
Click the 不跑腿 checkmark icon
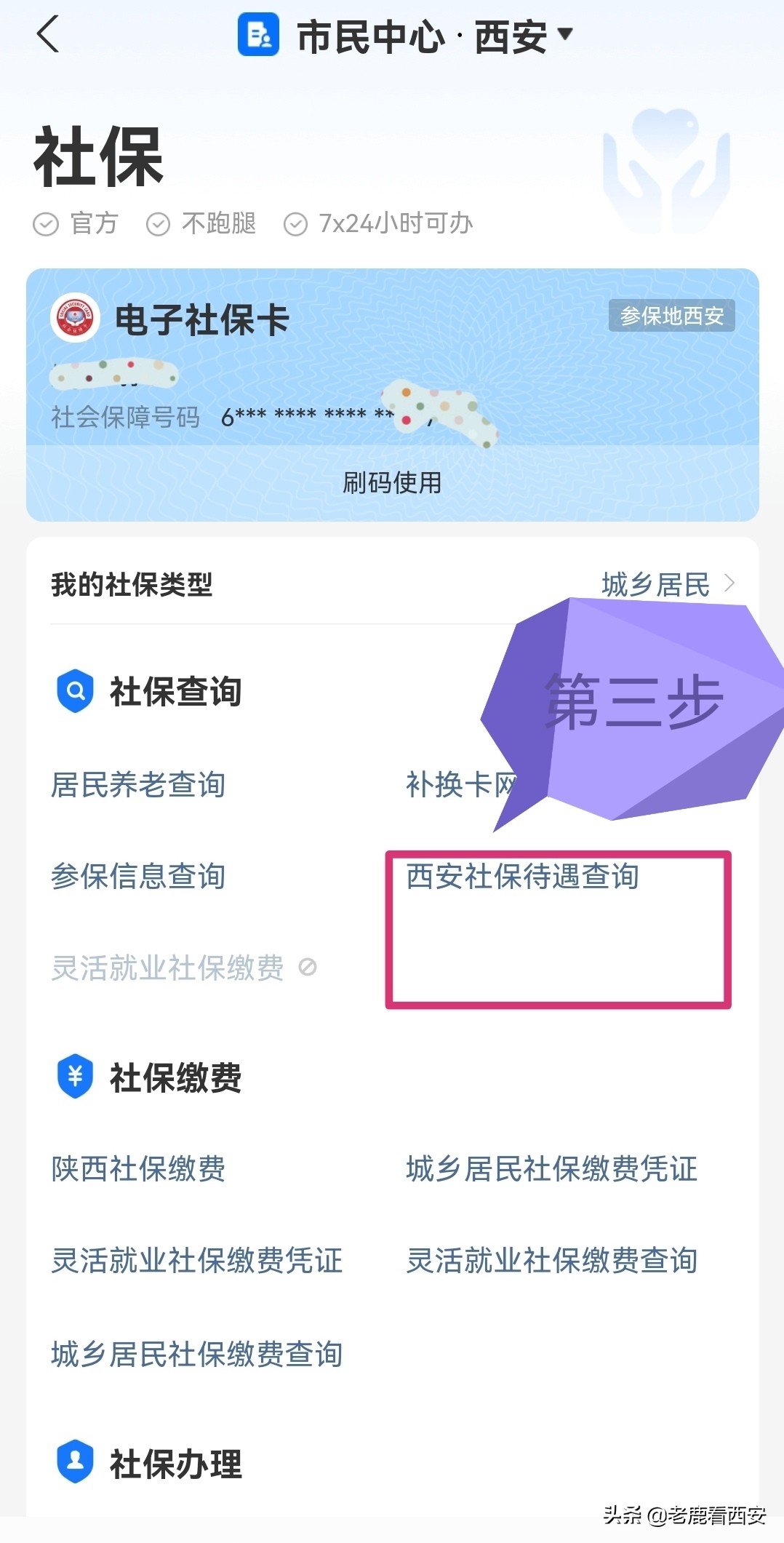coord(159,224)
